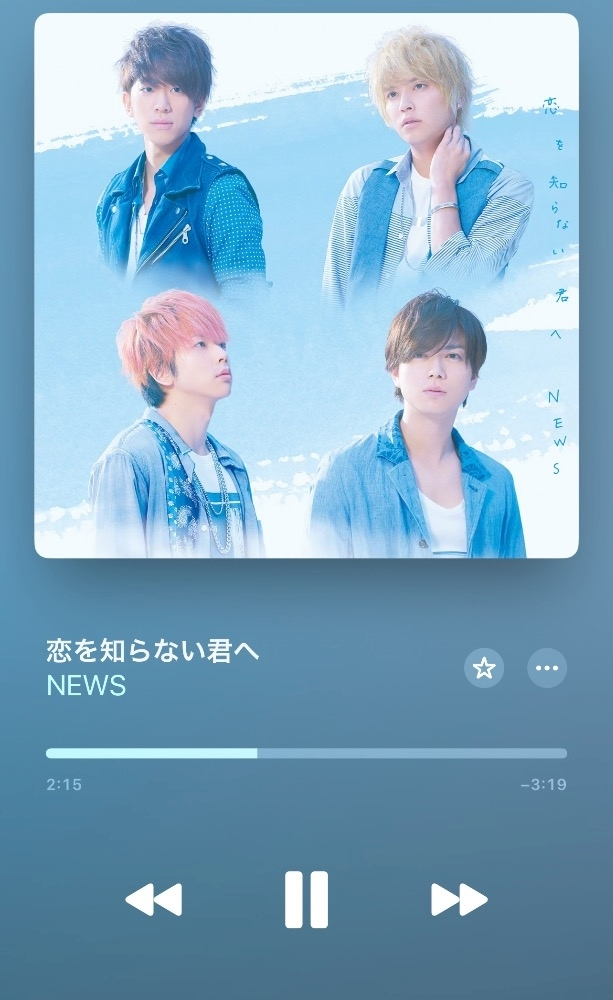Pause the current song
Image resolution: width=613 pixels, height=1000 pixels.
pos(306,899)
